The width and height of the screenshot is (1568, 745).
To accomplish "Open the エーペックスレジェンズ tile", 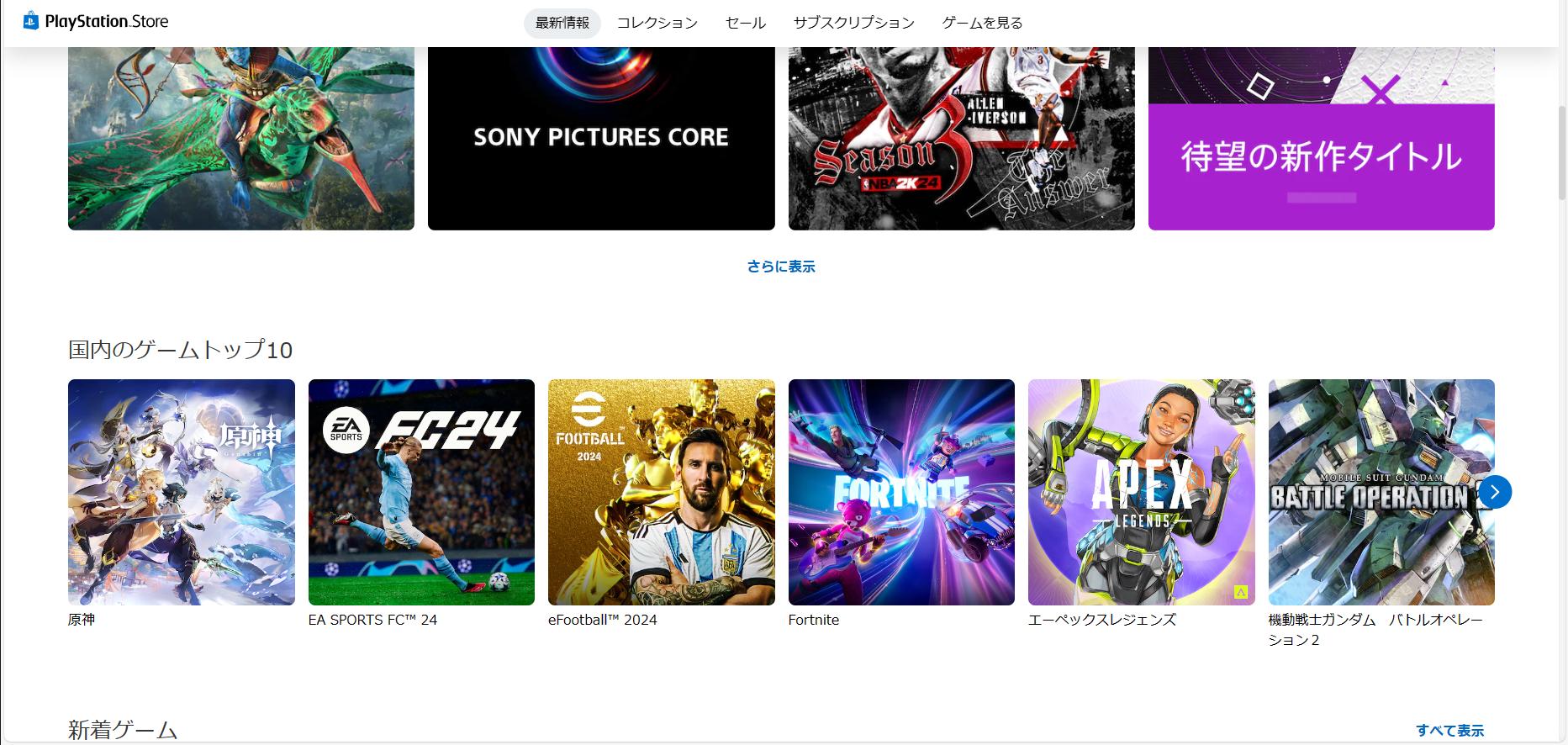I will 1141,492.
